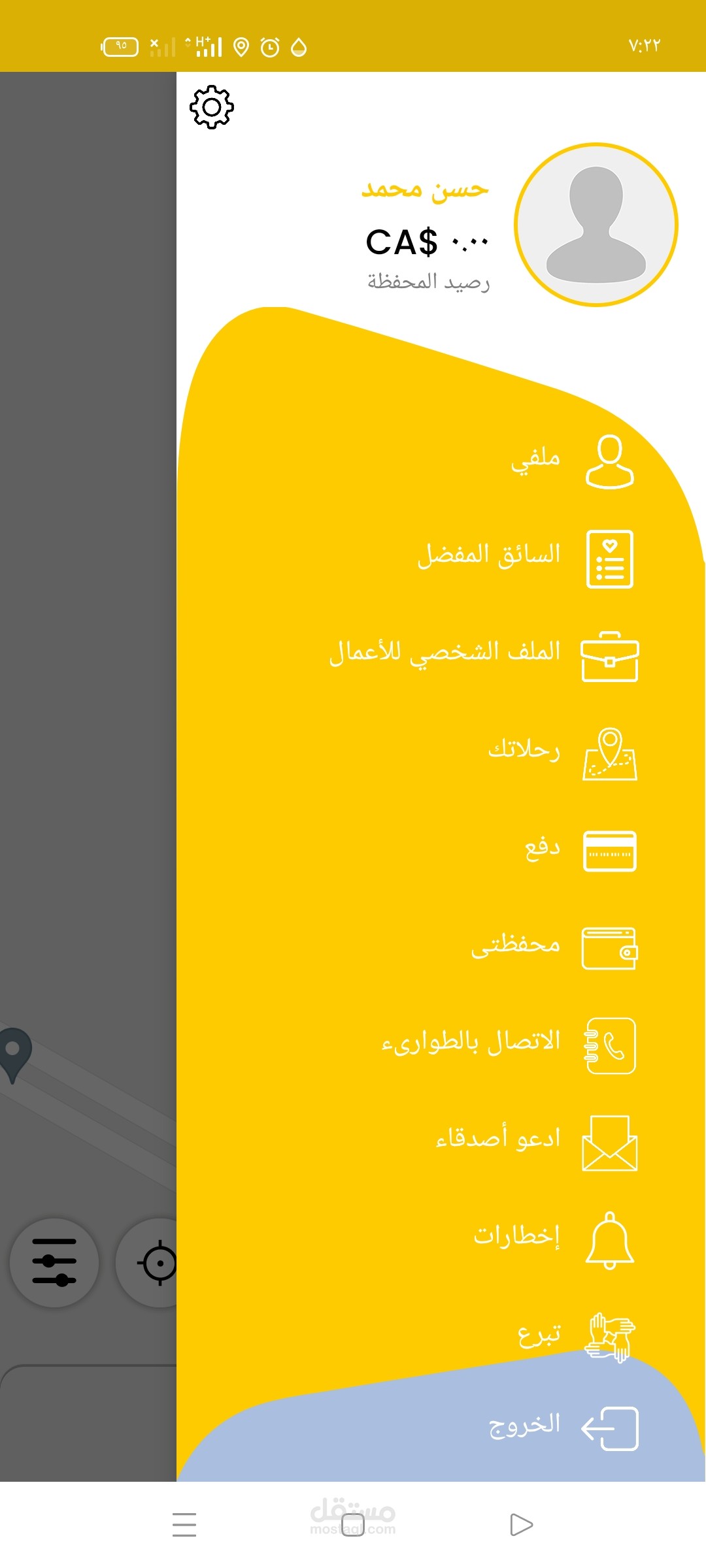Viewport: 706px width, 1568px height.
Task: Tap the filter sliders button on map
Action: [x=54, y=1262]
